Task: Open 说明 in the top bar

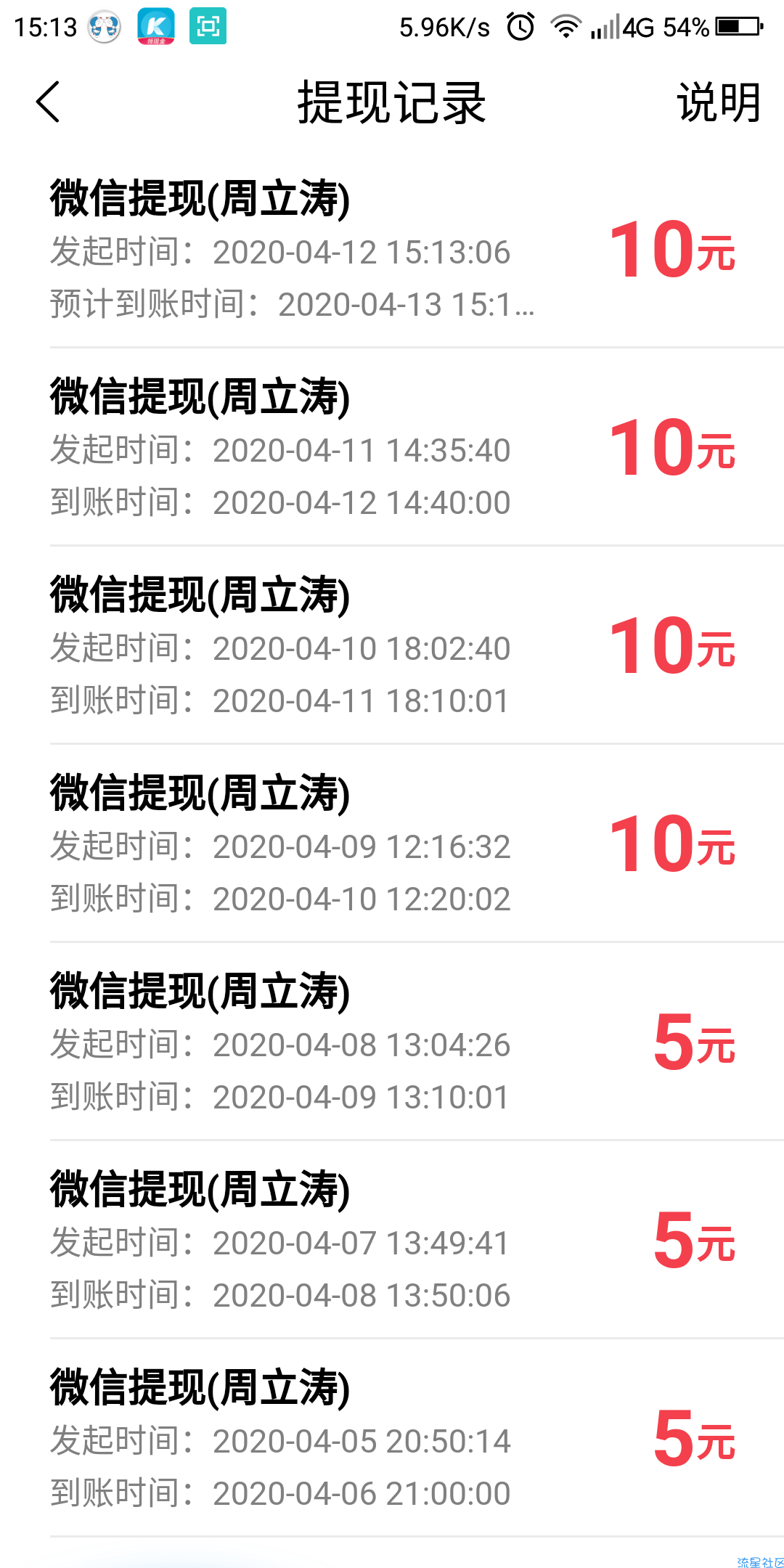Action: pos(719,102)
